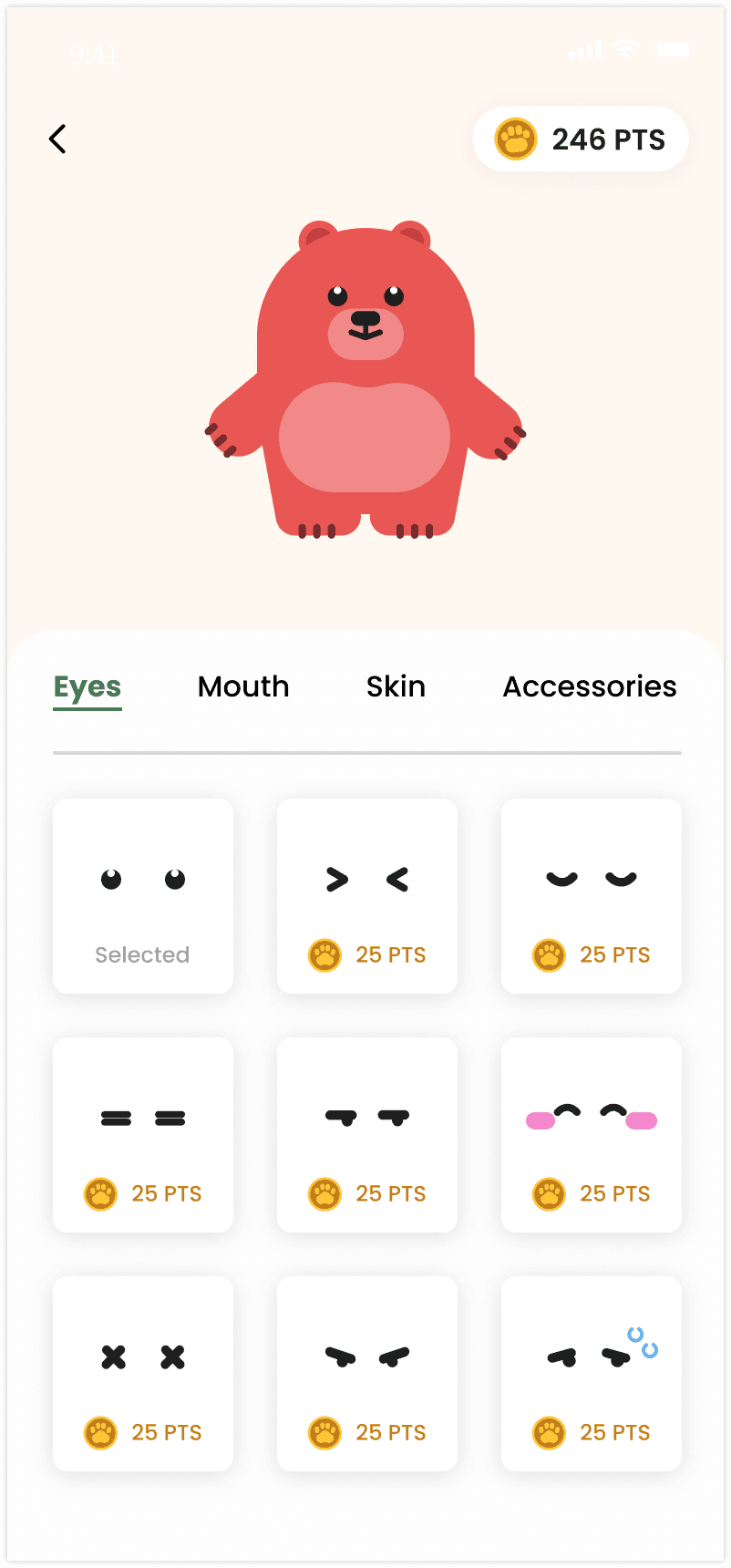The height and width of the screenshot is (1568, 731).
Task: Select the double-line equals-sign eyes
Action: coord(143,1135)
